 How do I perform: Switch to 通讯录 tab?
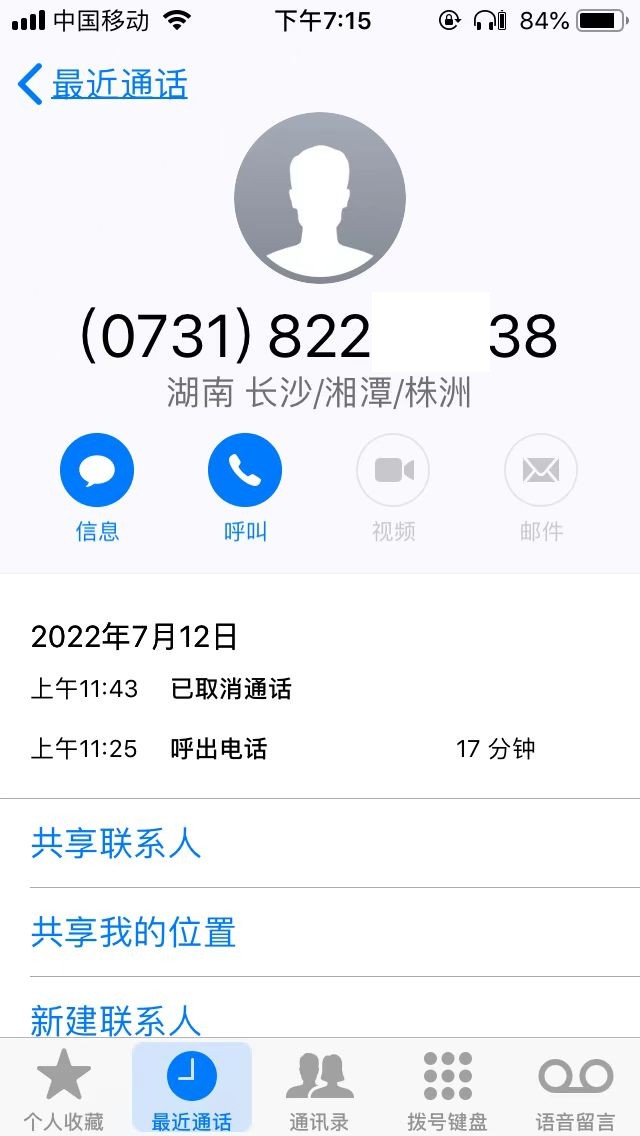tap(319, 1090)
